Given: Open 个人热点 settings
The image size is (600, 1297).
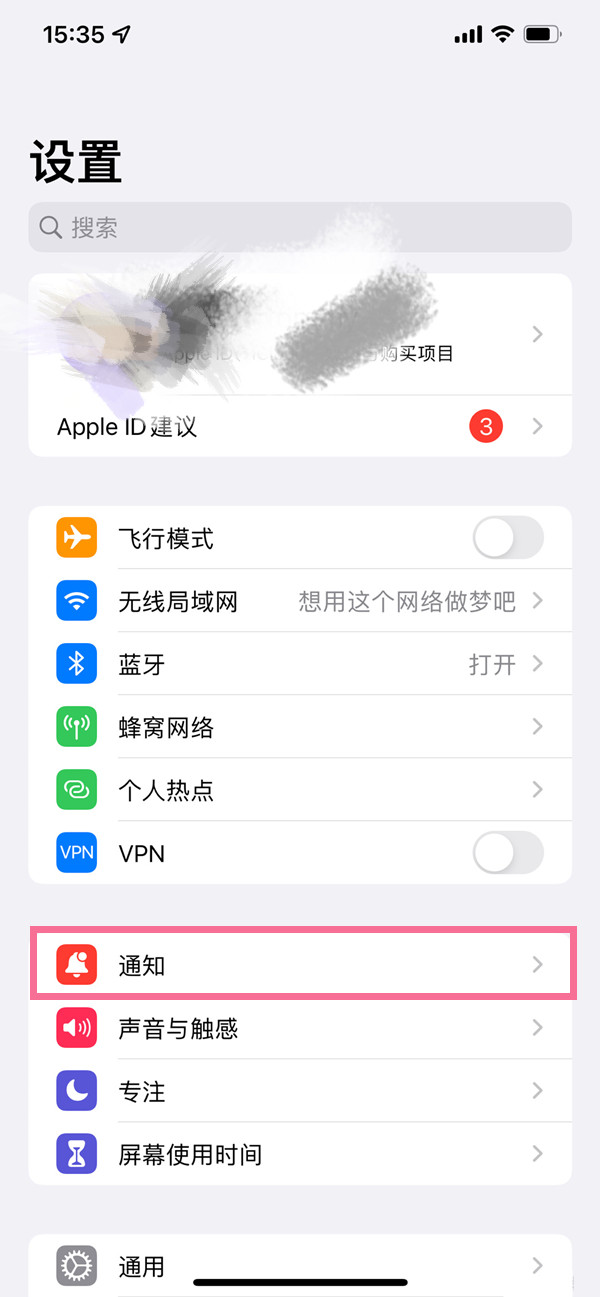Looking at the screenshot, I should [300, 790].
